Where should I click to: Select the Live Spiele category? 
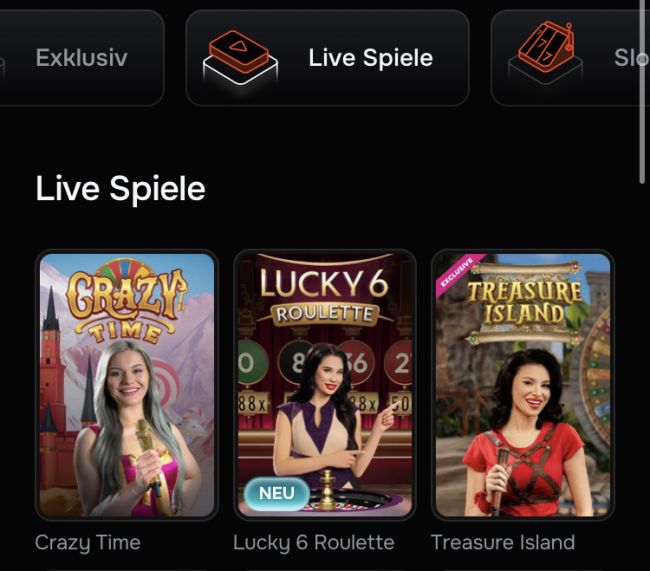[x=327, y=58]
